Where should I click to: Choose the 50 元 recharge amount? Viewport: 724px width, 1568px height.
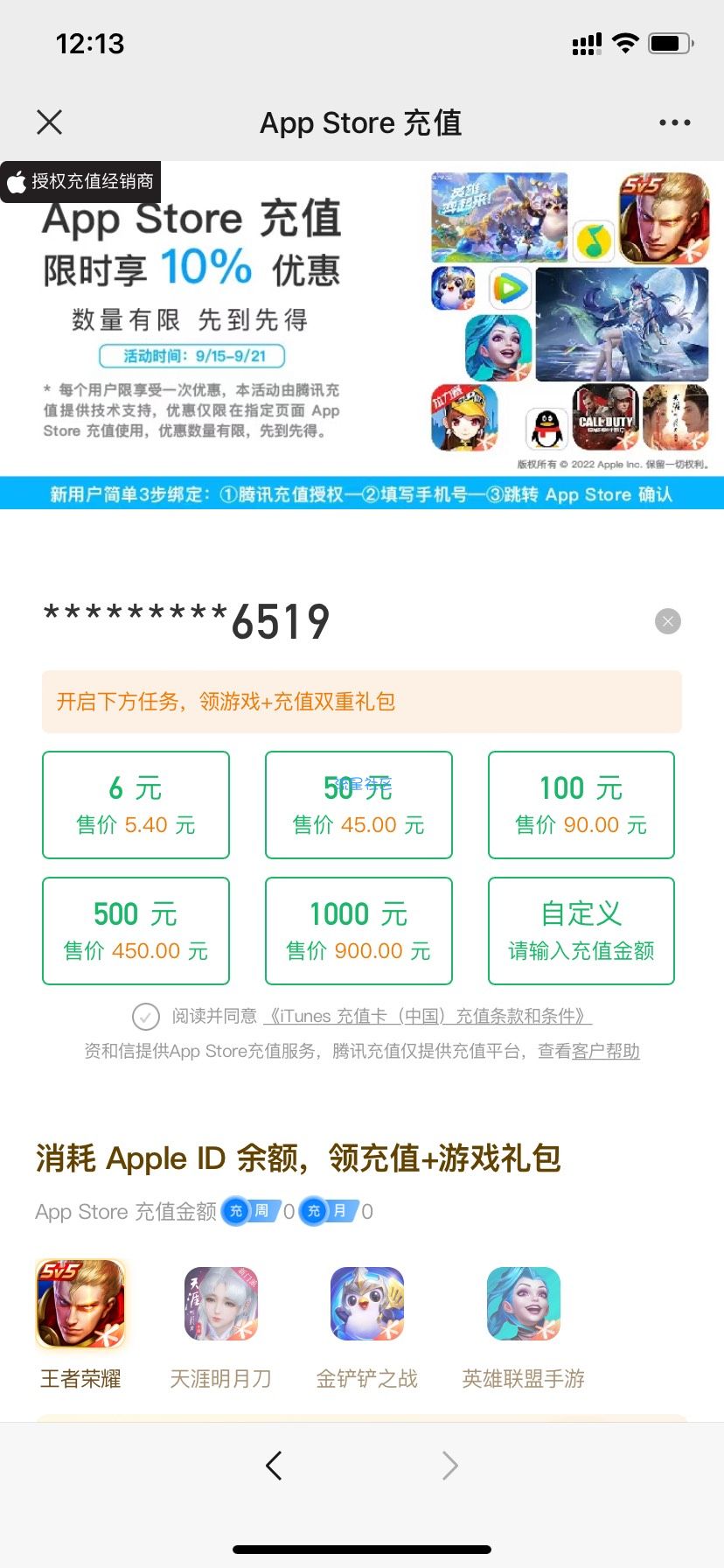pyautogui.click(x=359, y=805)
